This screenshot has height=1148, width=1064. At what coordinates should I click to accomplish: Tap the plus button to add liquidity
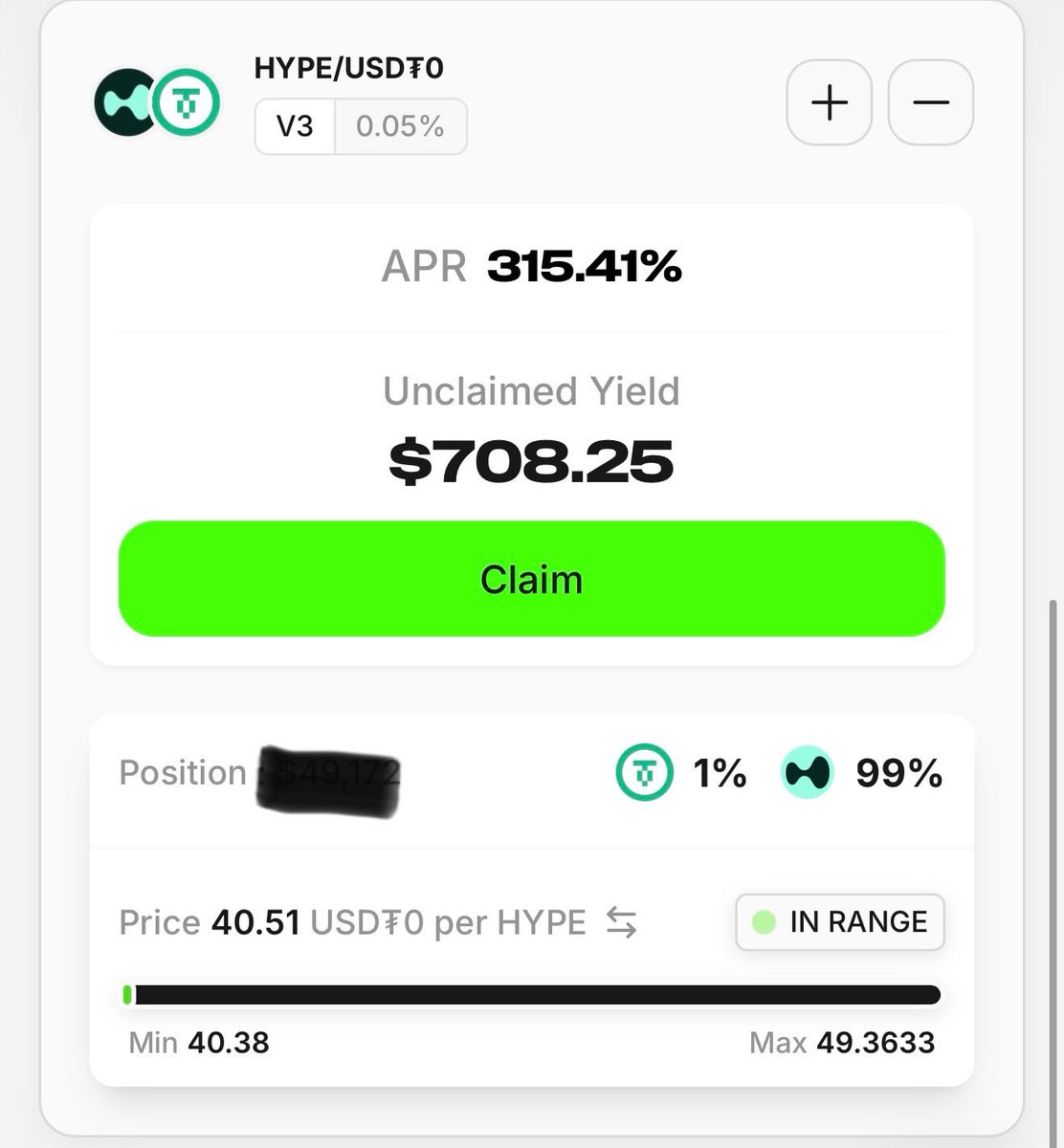(x=829, y=102)
